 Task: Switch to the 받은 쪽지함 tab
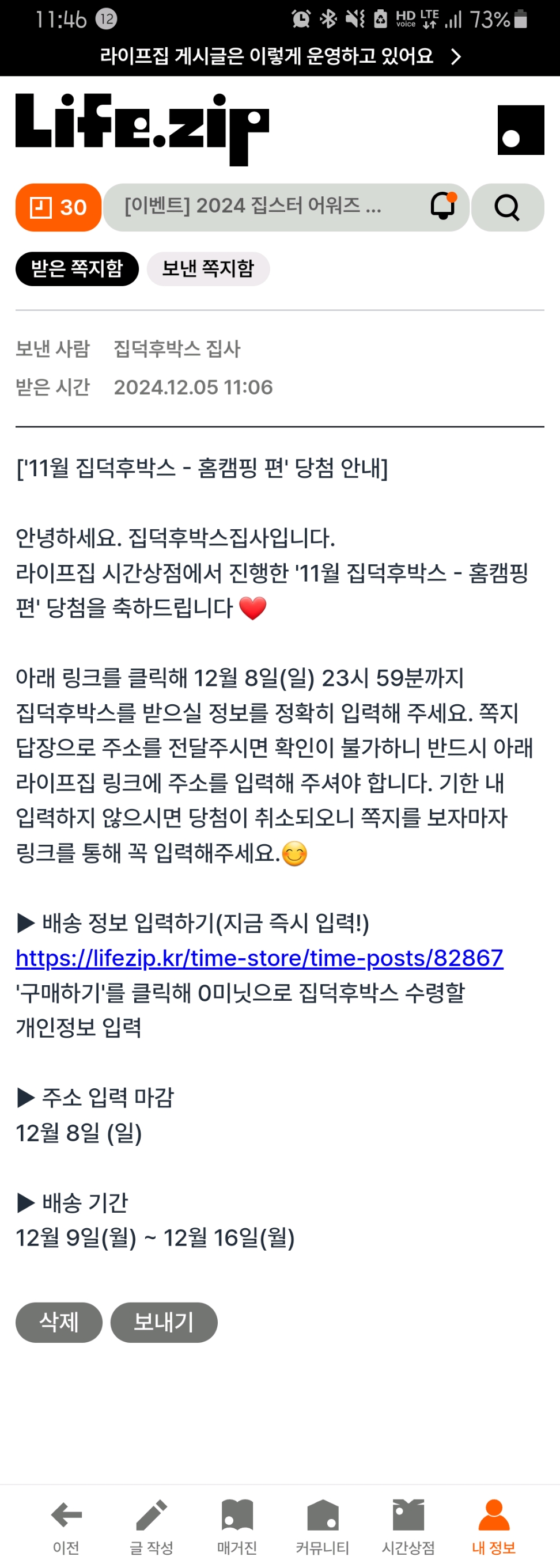coord(77,268)
